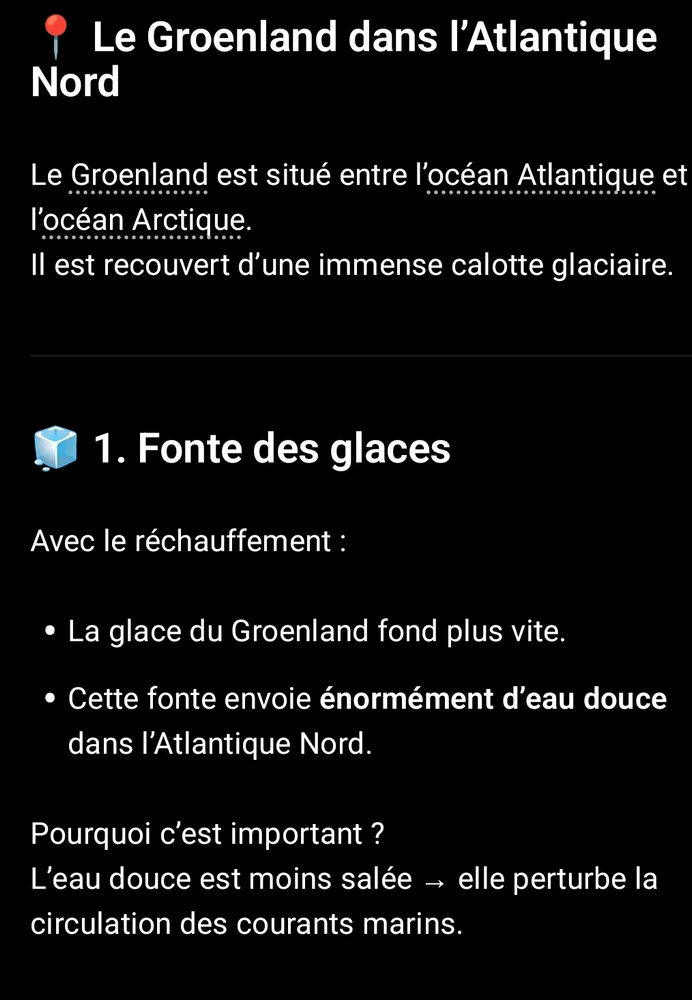Tap the underlined océan Atlantique term
This screenshot has width=692, height=1000.
542,176
